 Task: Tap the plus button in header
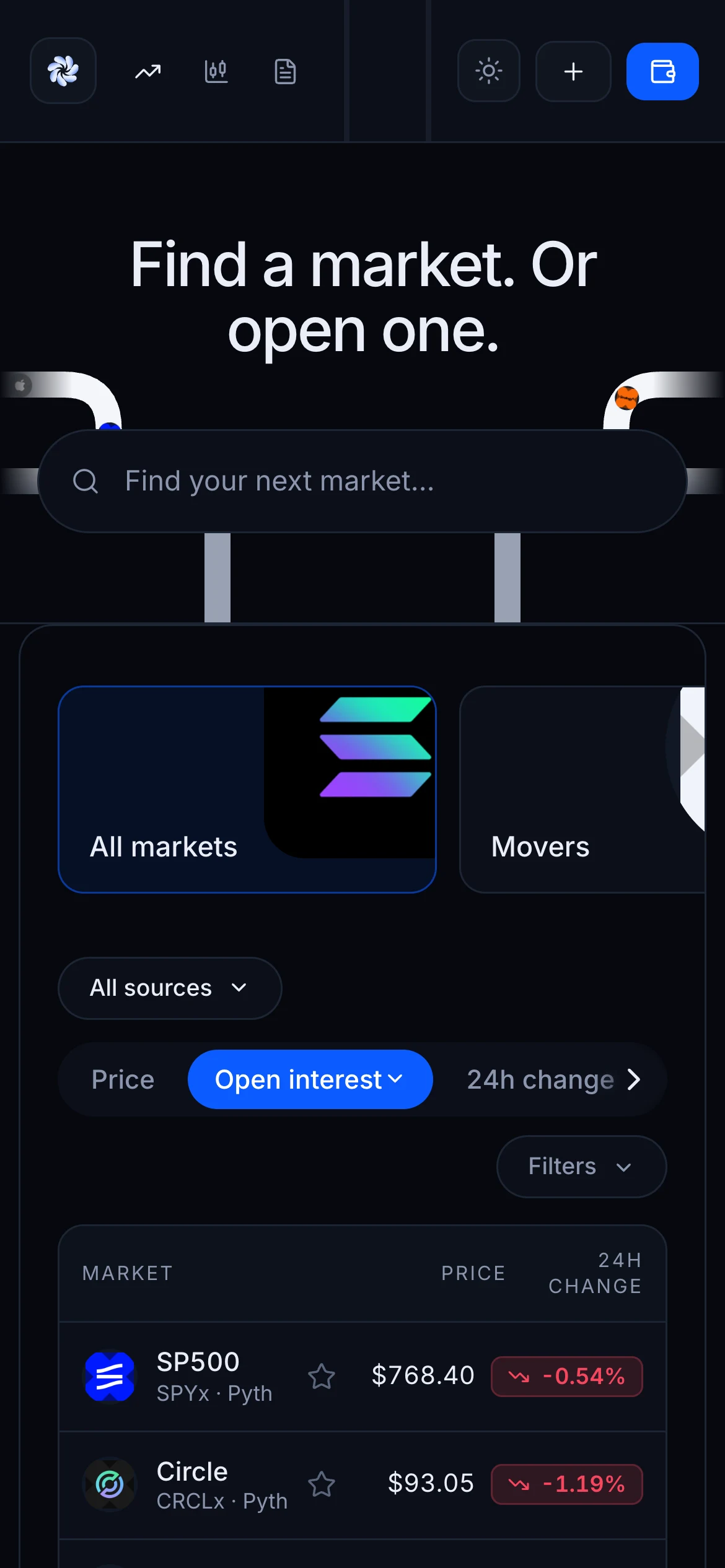[x=573, y=71]
